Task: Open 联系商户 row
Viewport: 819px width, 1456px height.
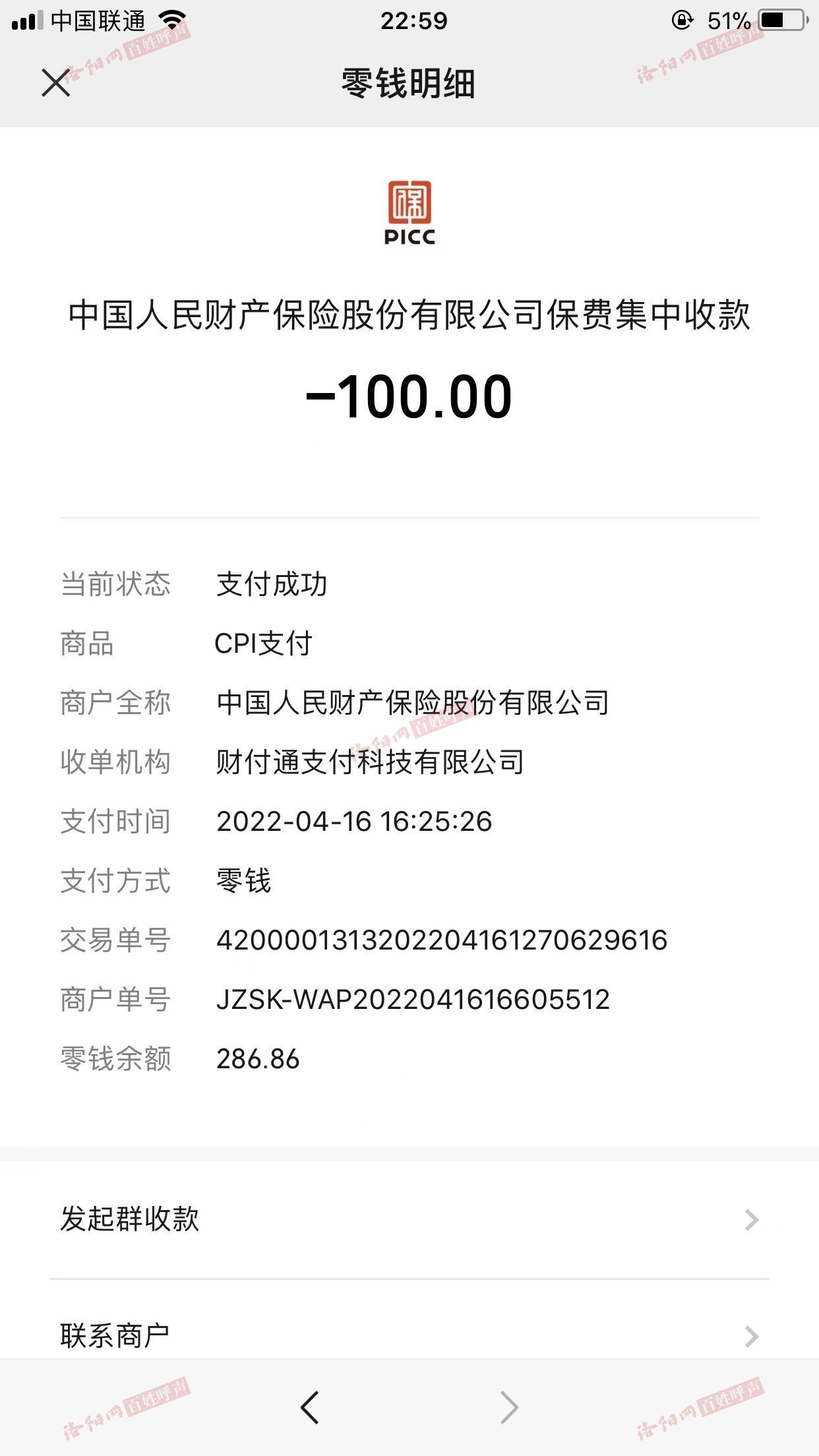Action: click(x=409, y=1319)
